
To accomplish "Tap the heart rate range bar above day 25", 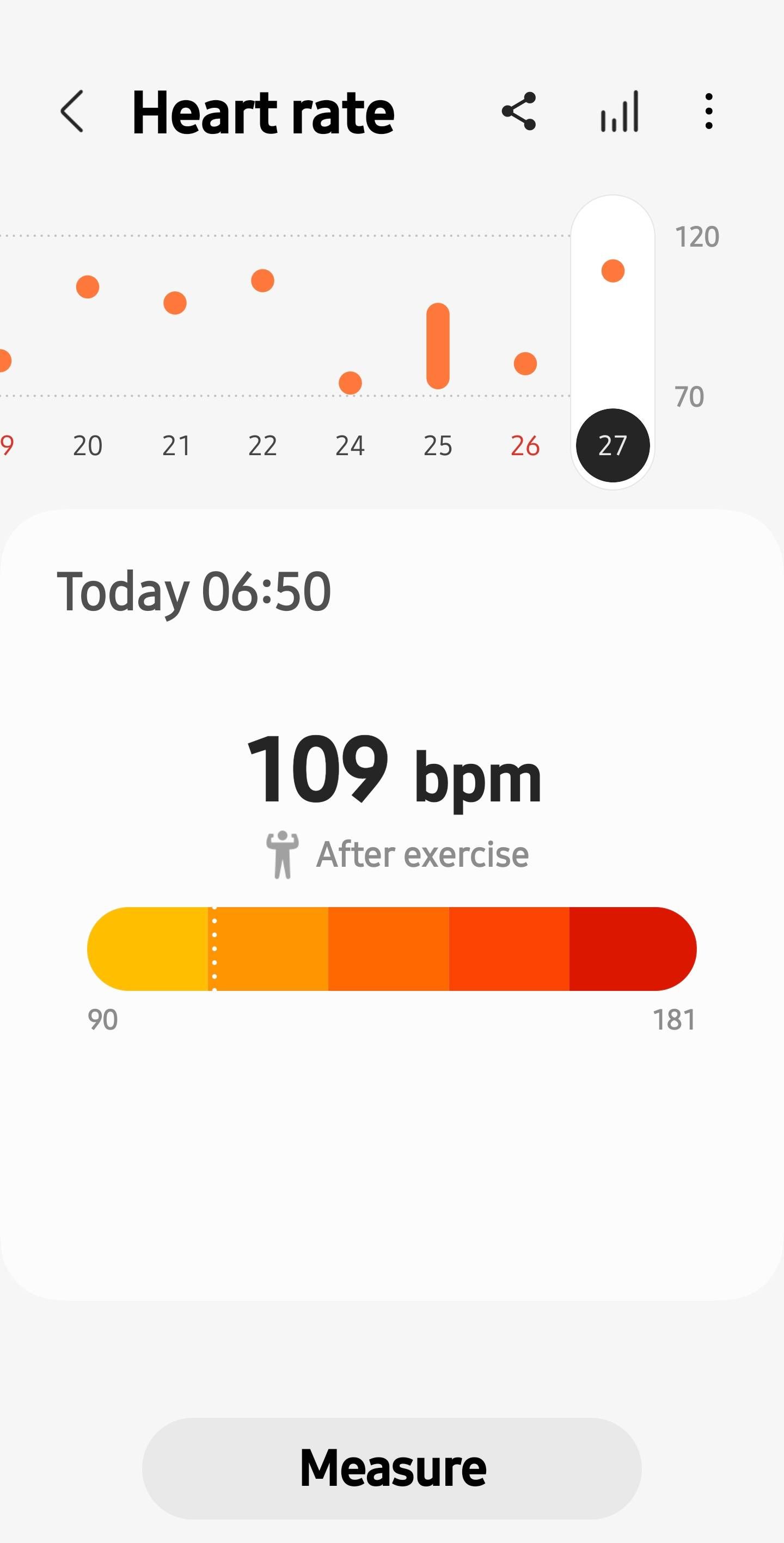I will point(438,345).
